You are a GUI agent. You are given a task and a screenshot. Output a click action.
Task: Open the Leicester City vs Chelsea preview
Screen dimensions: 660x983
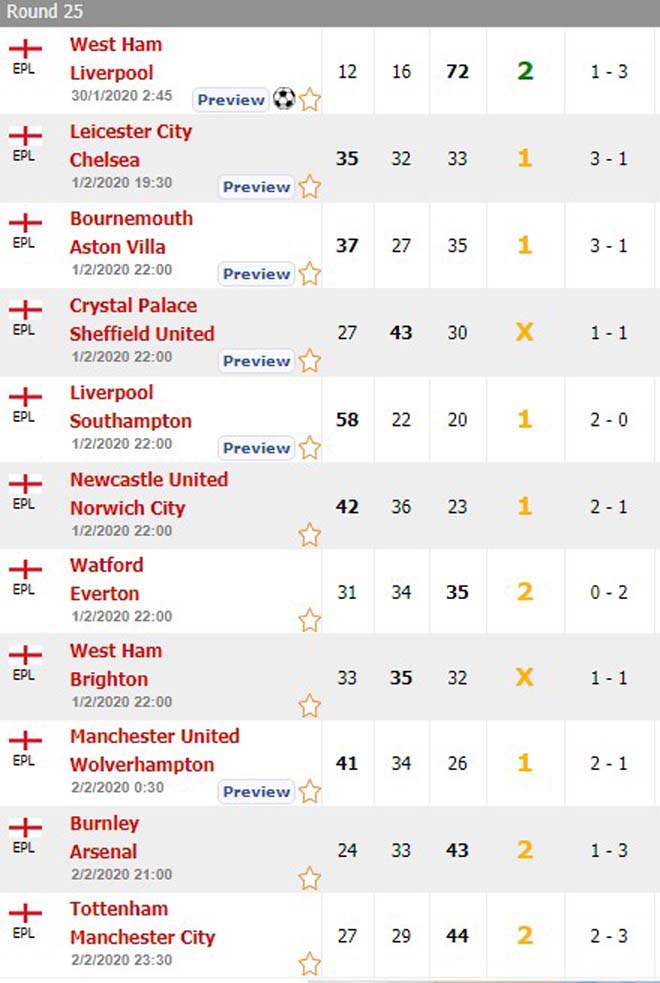(257, 187)
